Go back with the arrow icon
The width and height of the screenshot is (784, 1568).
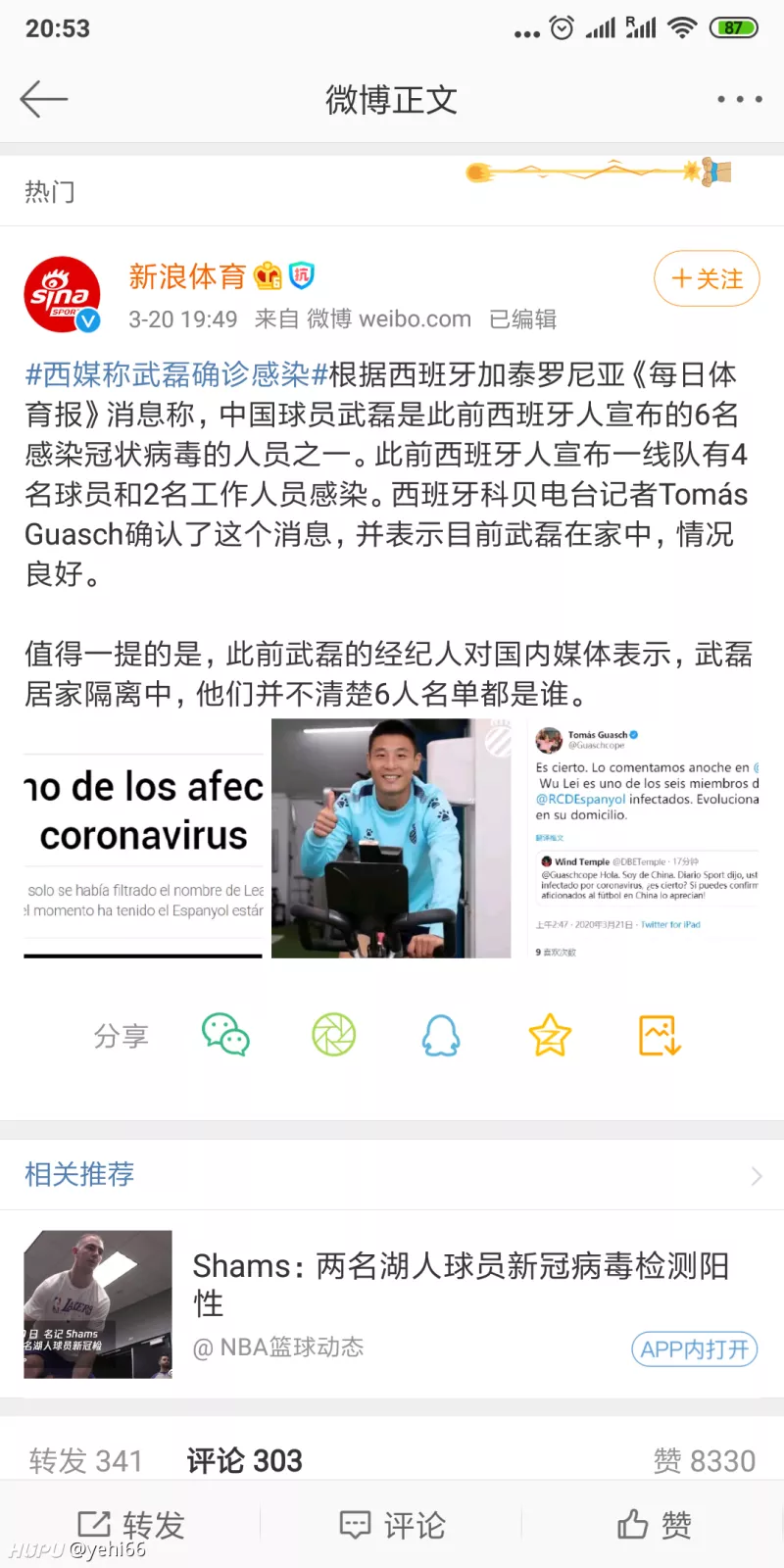[x=44, y=99]
